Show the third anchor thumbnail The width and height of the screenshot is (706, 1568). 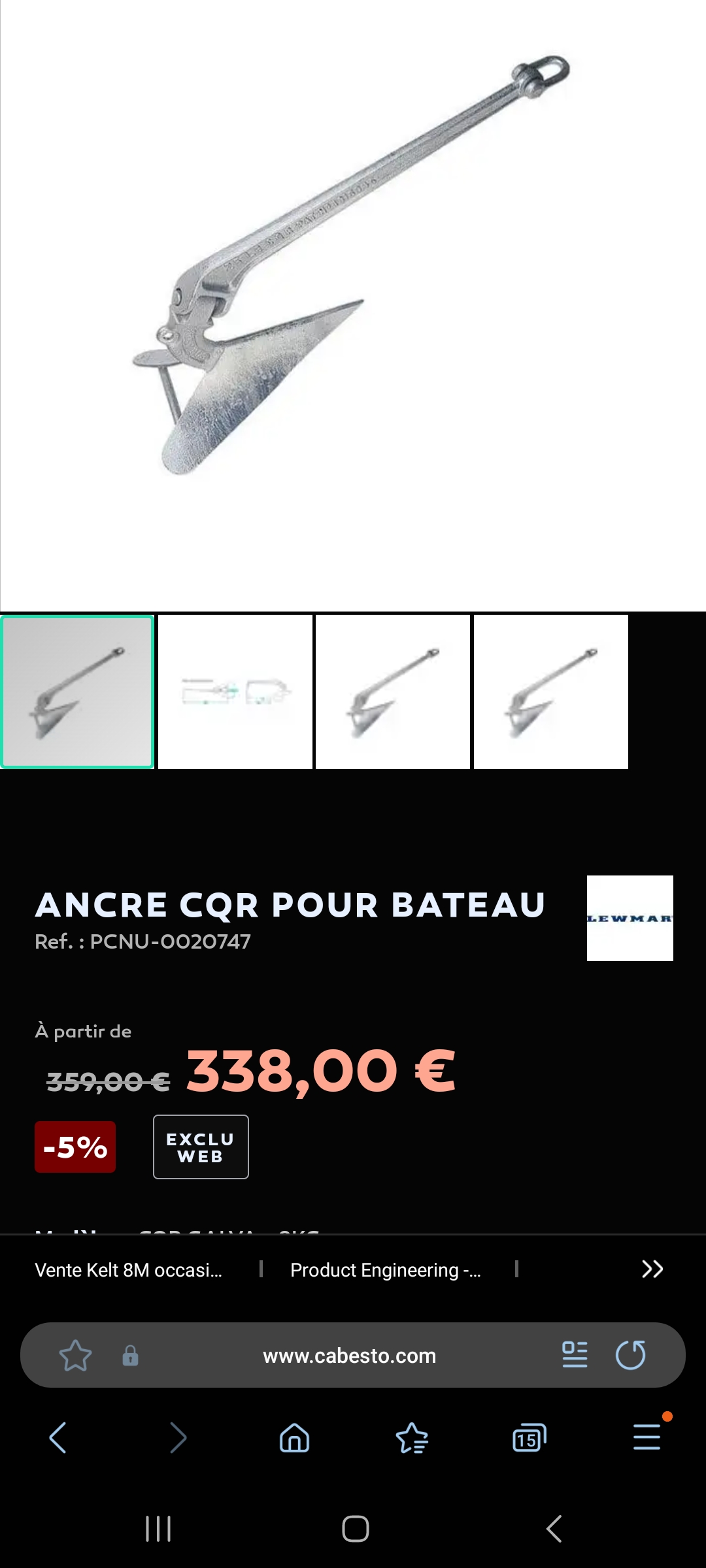tap(393, 692)
